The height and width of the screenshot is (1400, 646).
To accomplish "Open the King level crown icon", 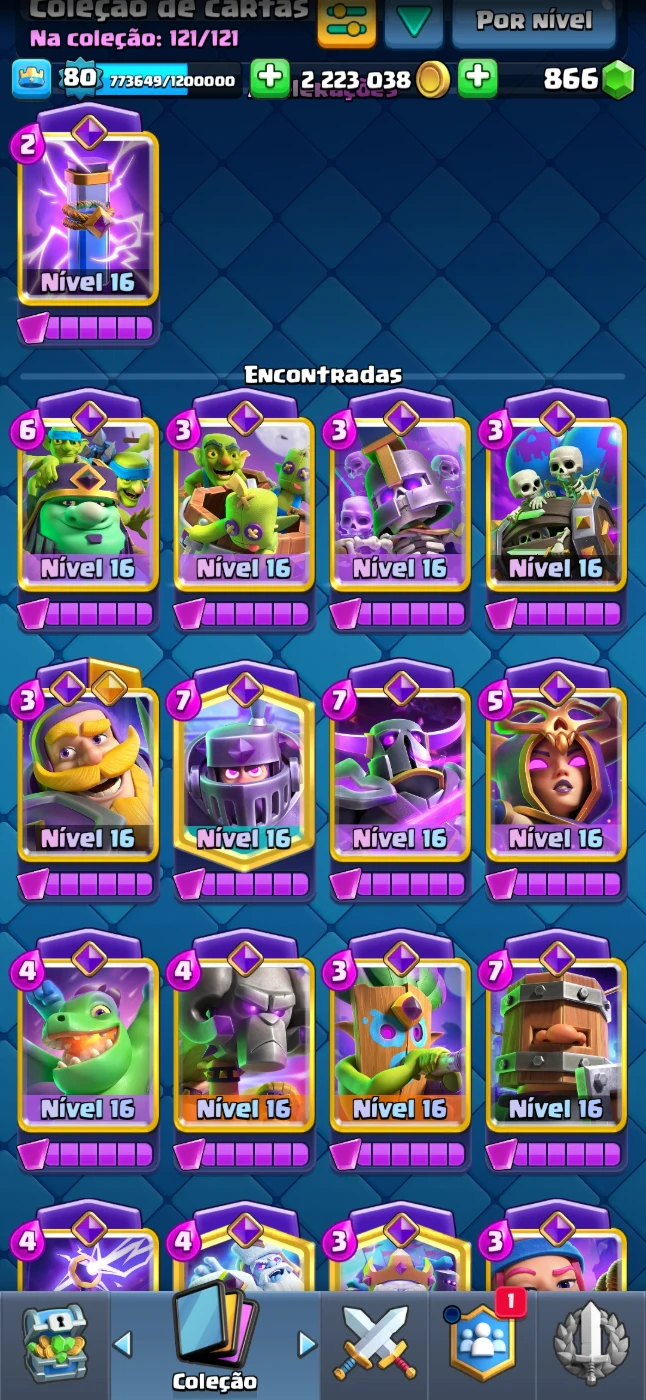I will 32,79.
